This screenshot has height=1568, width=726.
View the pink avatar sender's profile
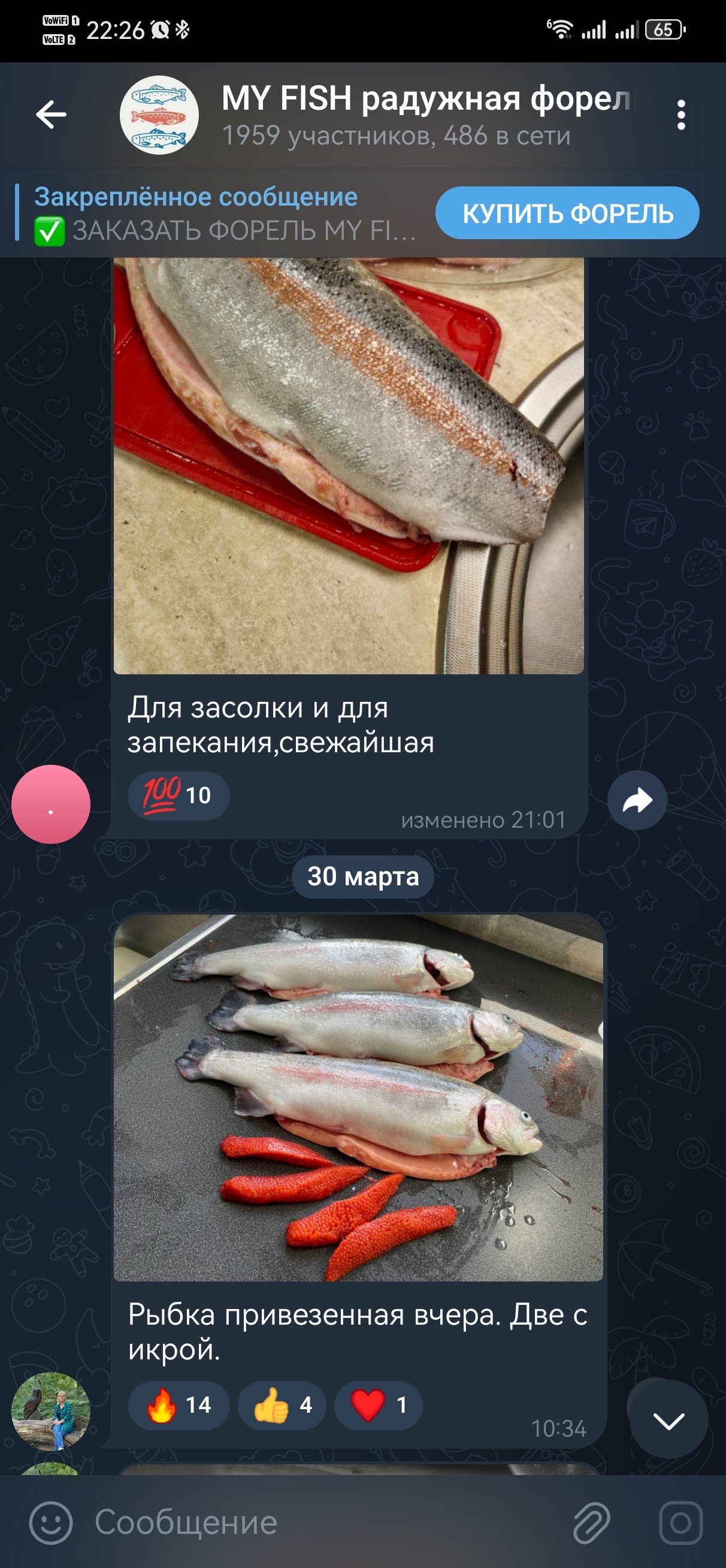[x=51, y=804]
